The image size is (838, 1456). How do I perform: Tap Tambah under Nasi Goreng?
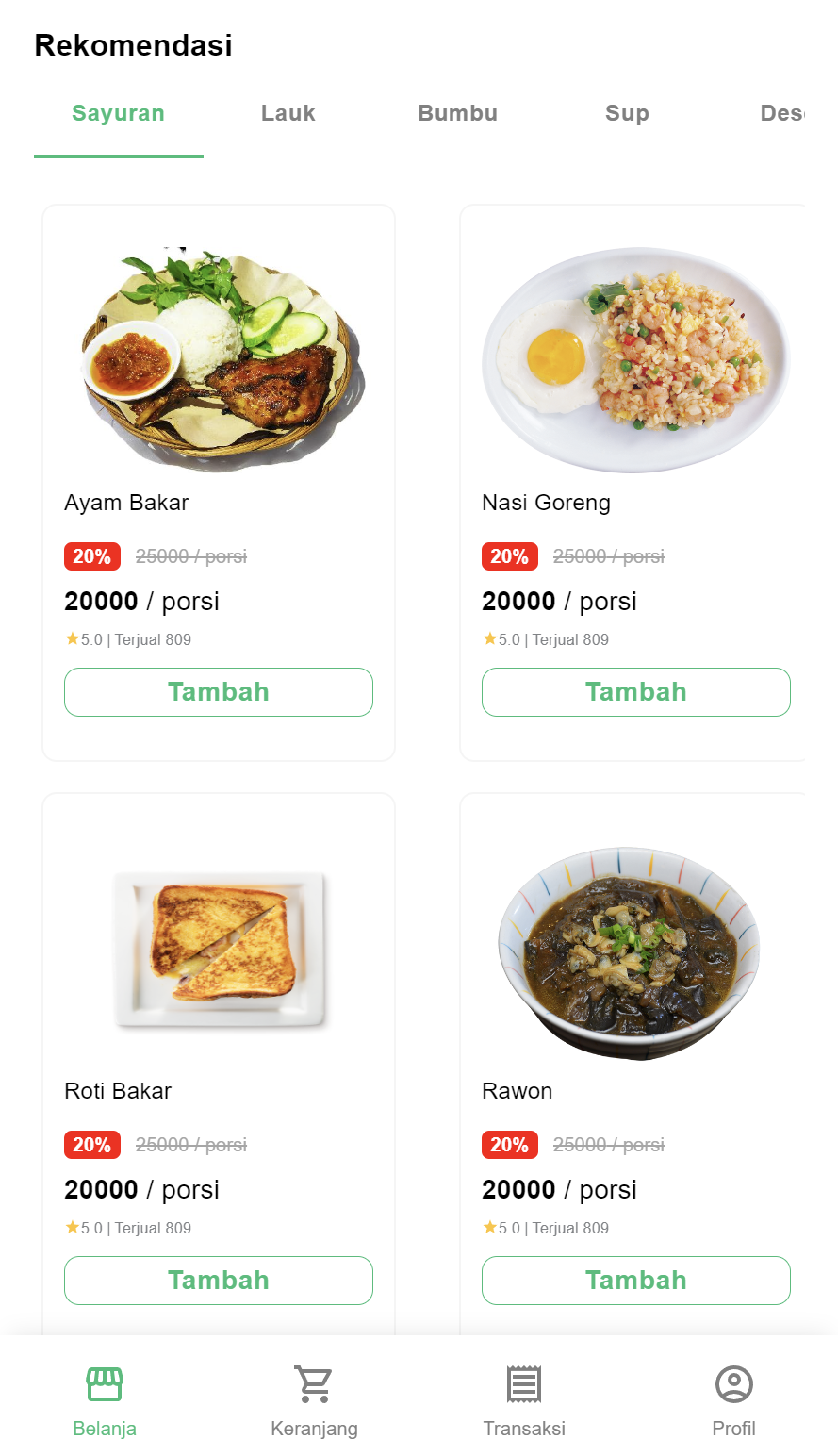[x=636, y=692]
